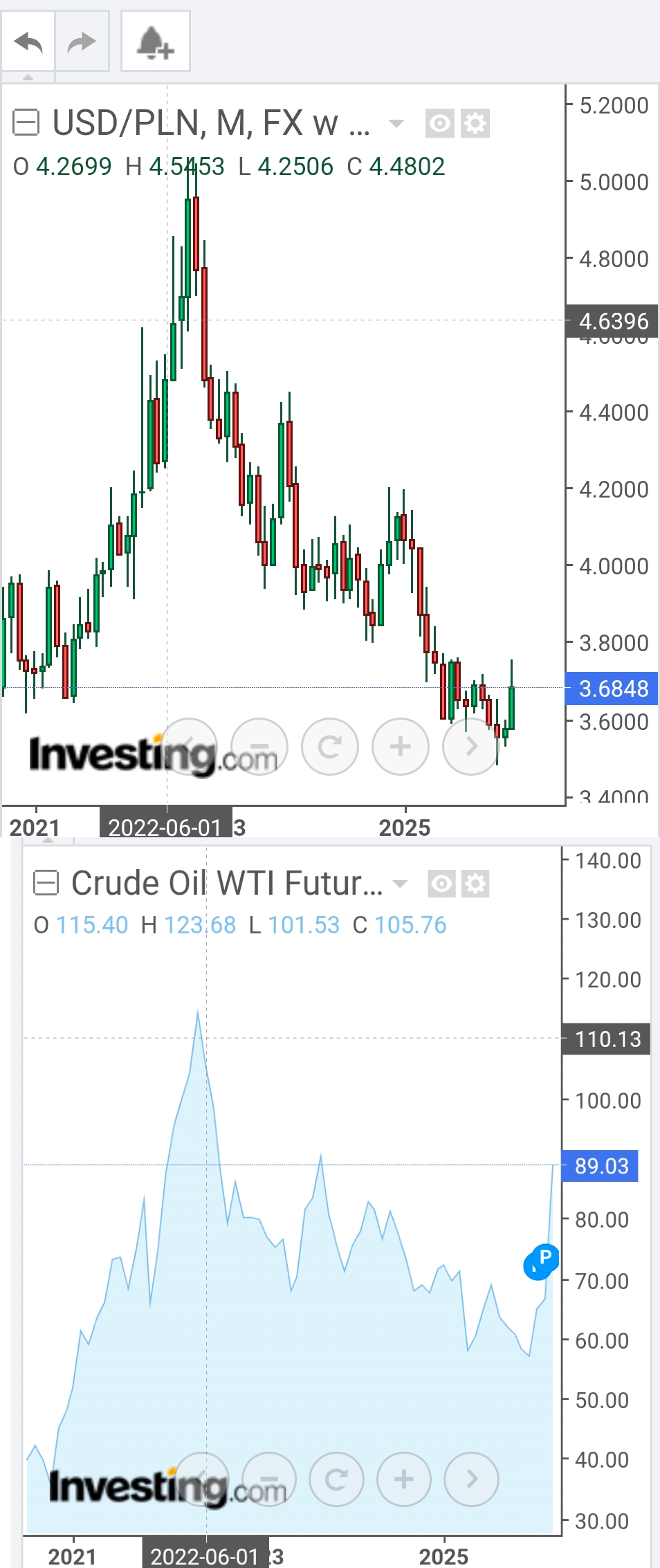Collapse the USD/PLN chart legend
660x1568 pixels.
(26, 123)
